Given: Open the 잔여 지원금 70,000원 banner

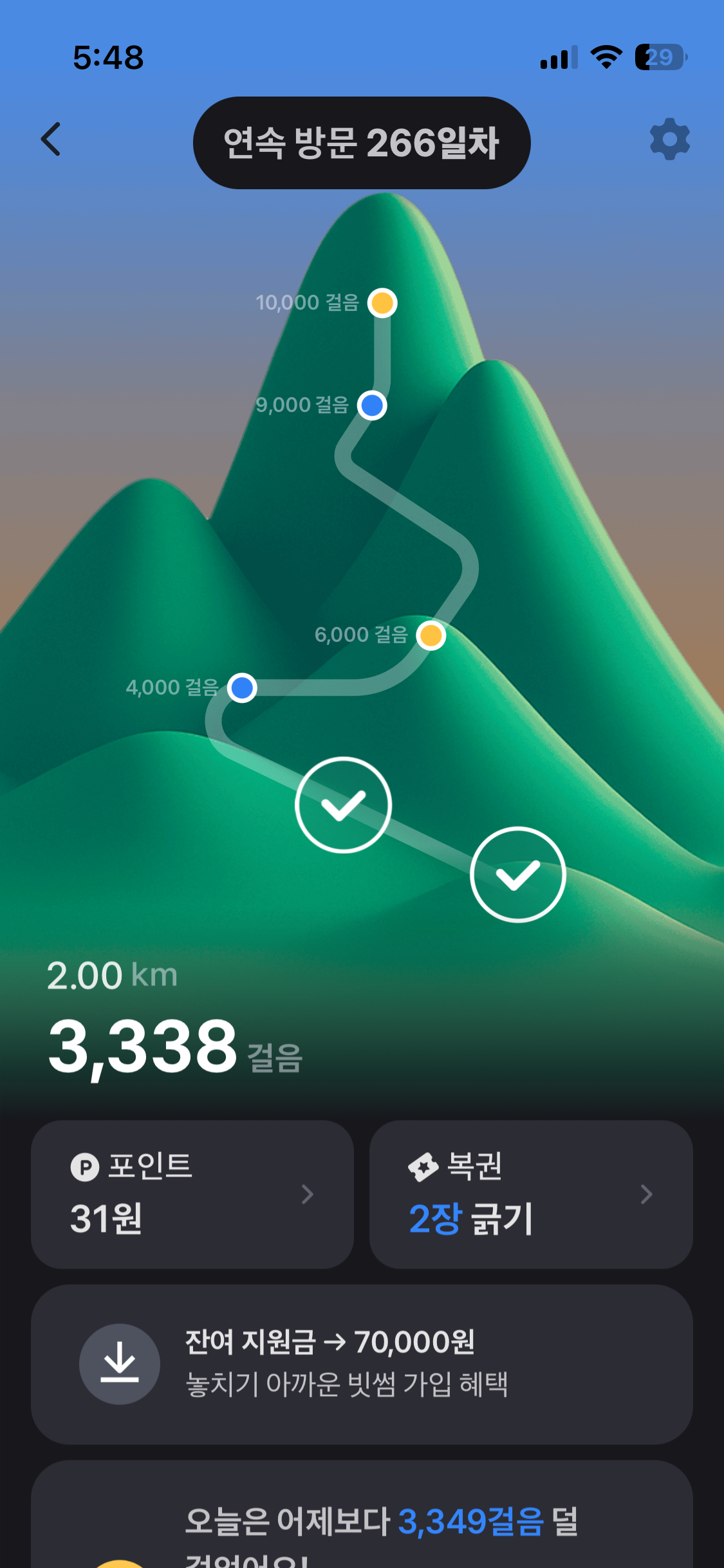Looking at the screenshot, I should pos(362,1364).
